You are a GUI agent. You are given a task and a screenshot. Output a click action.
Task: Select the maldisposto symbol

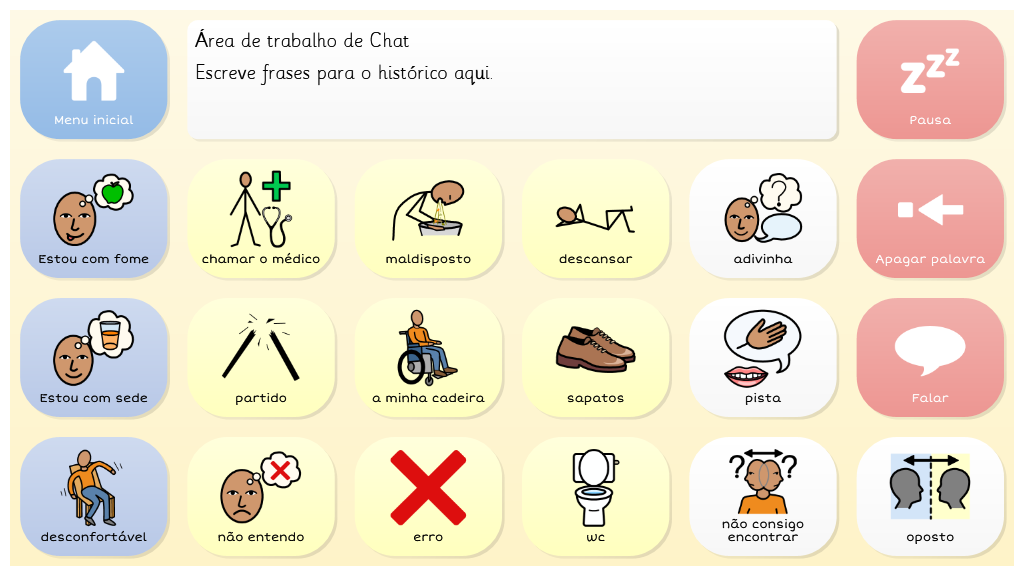(428, 219)
